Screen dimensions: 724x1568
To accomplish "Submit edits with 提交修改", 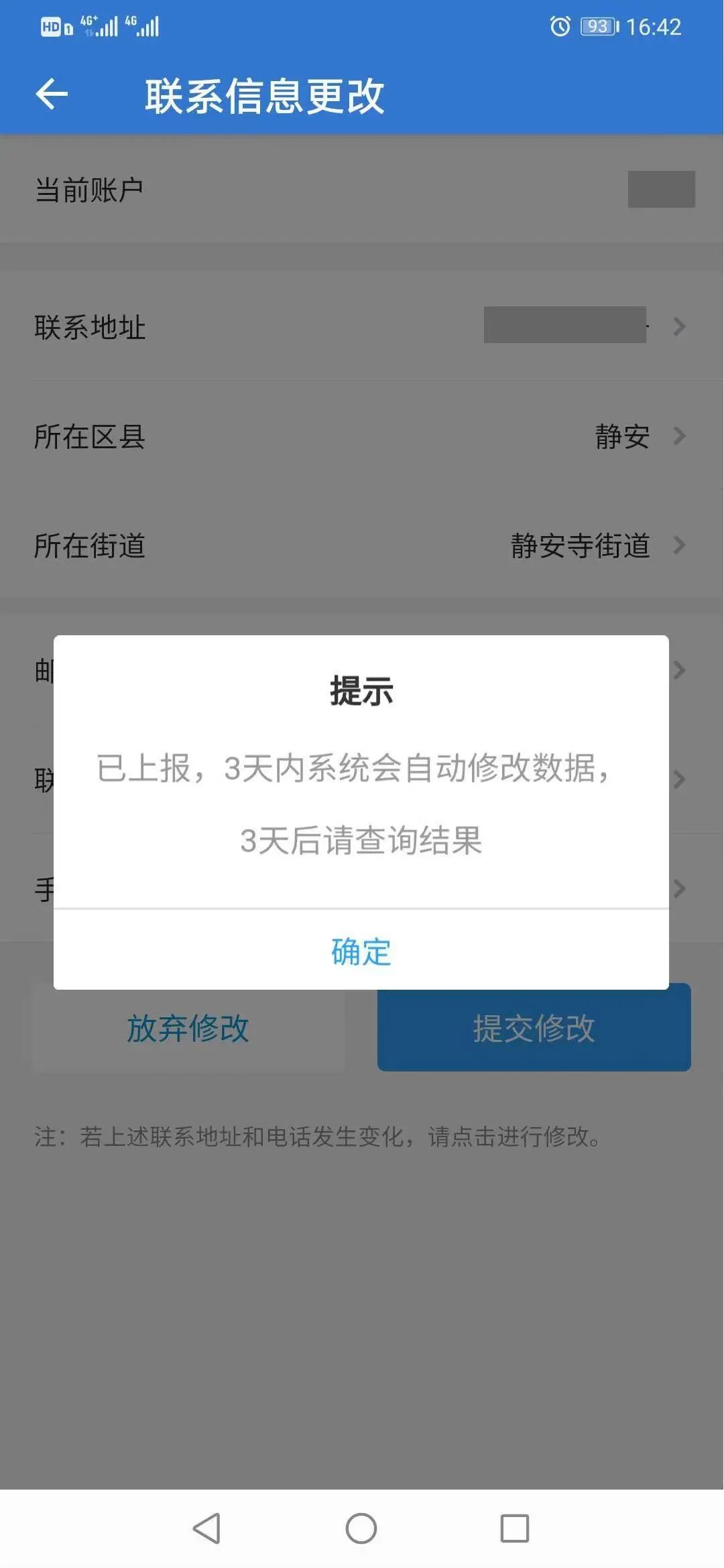I will 534,1028.
